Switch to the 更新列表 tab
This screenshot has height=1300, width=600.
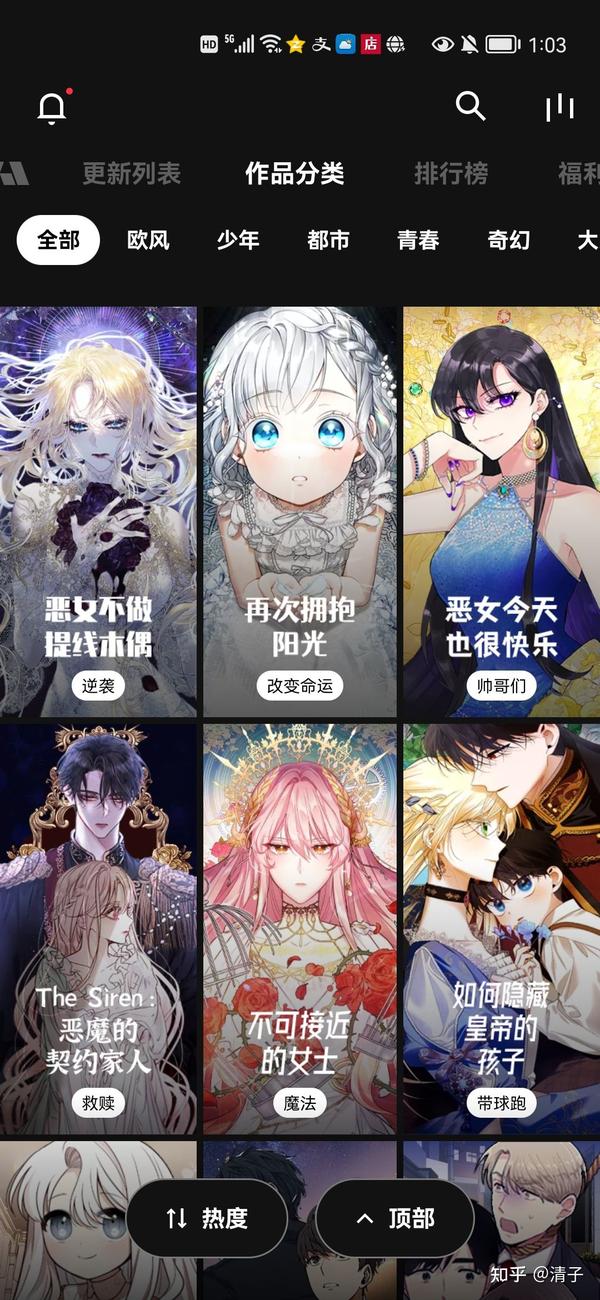[x=131, y=173]
